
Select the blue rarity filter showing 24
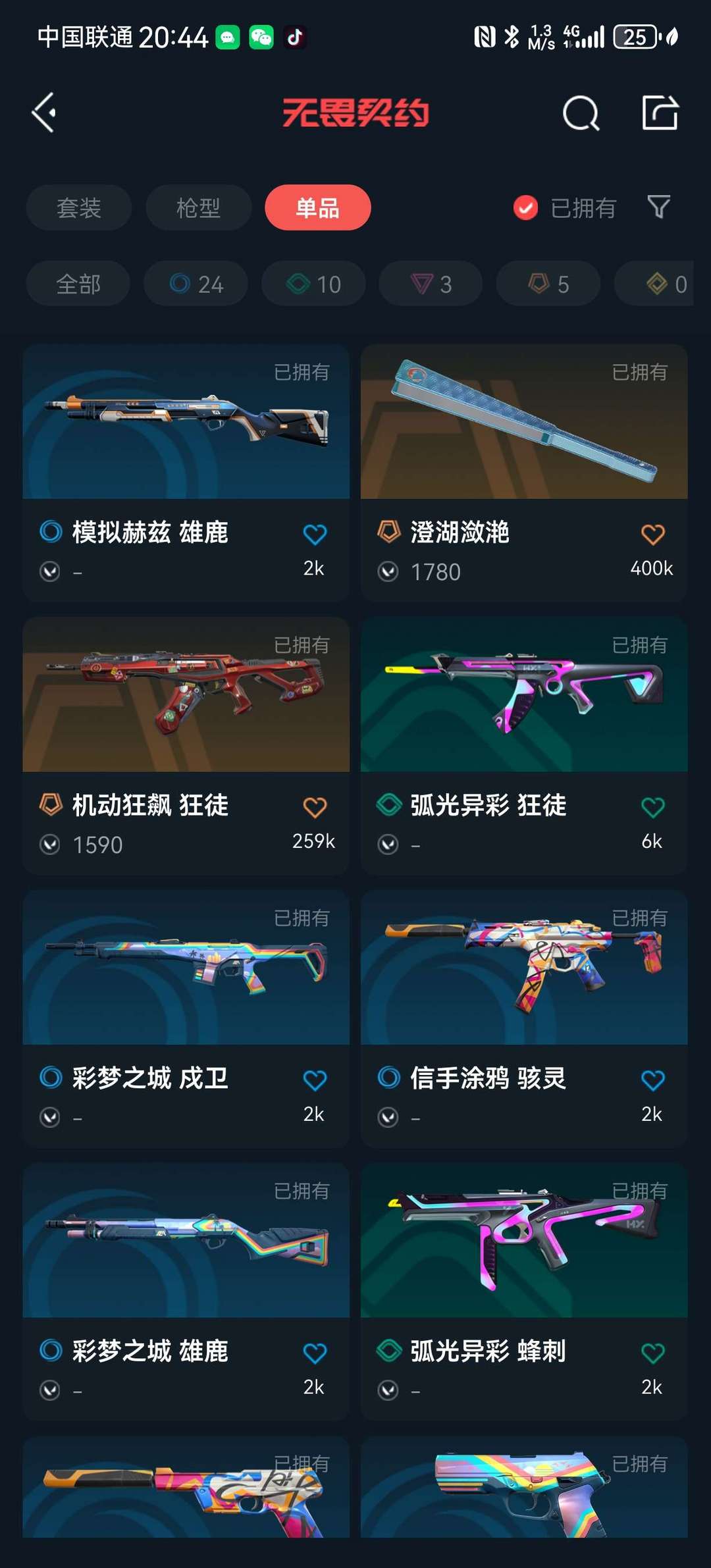[x=194, y=283]
